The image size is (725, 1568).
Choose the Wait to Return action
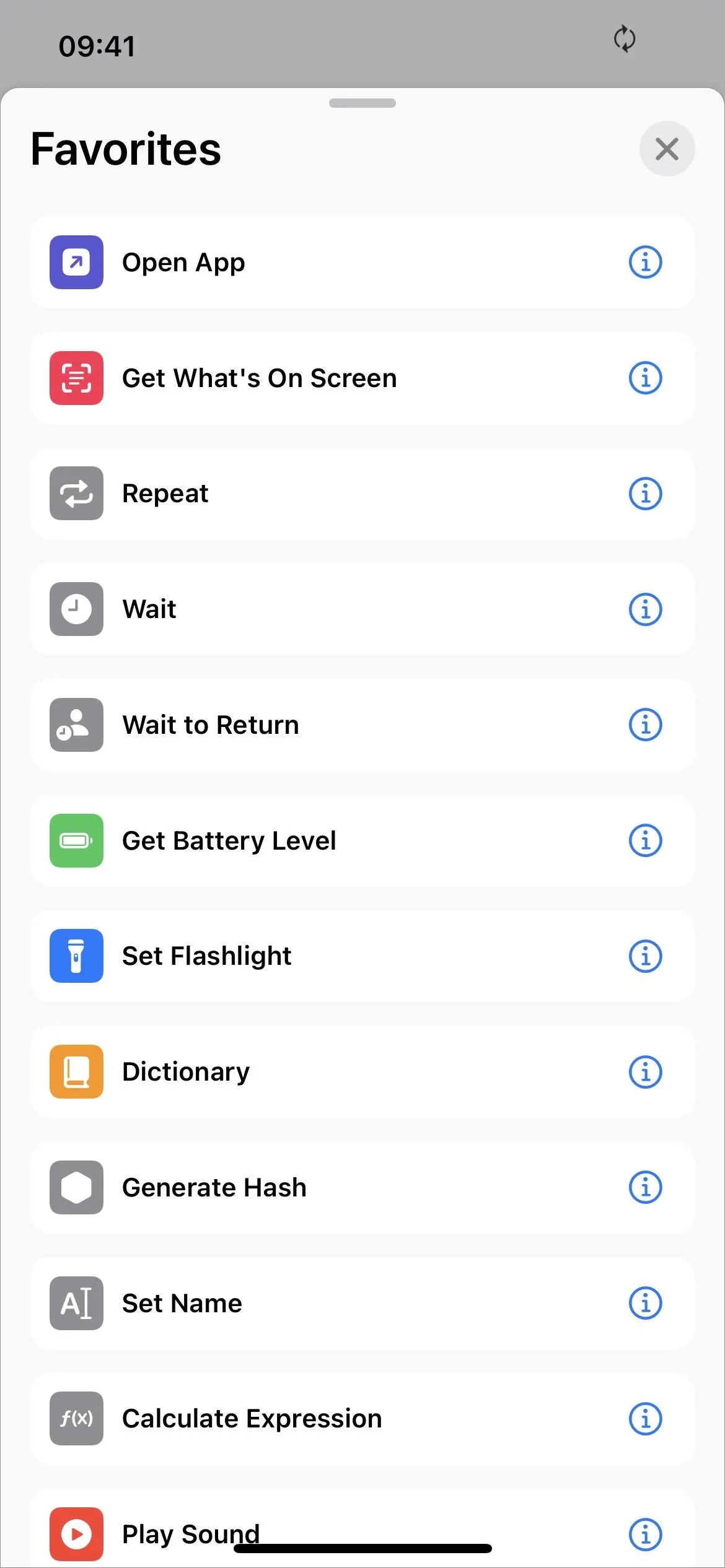[362, 725]
